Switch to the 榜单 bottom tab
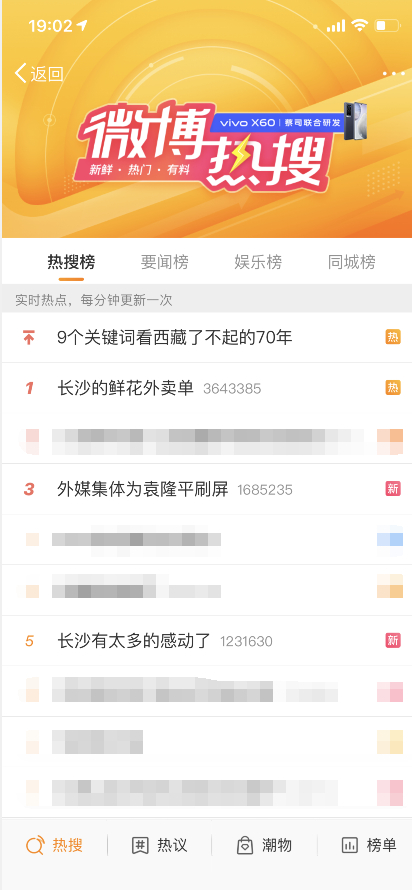 (x=369, y=845)
